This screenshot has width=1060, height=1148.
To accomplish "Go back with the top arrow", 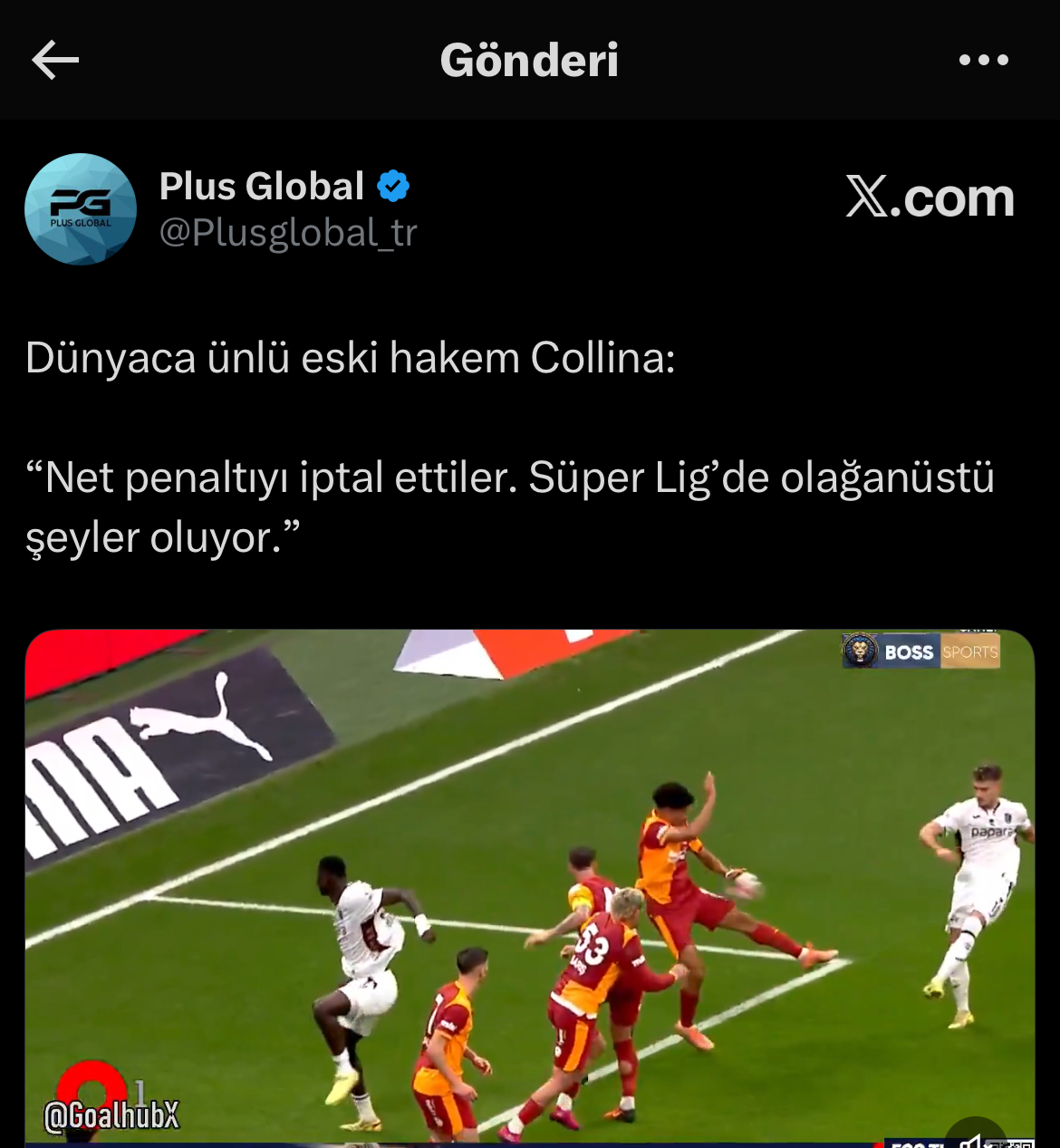I will [55, 61].
